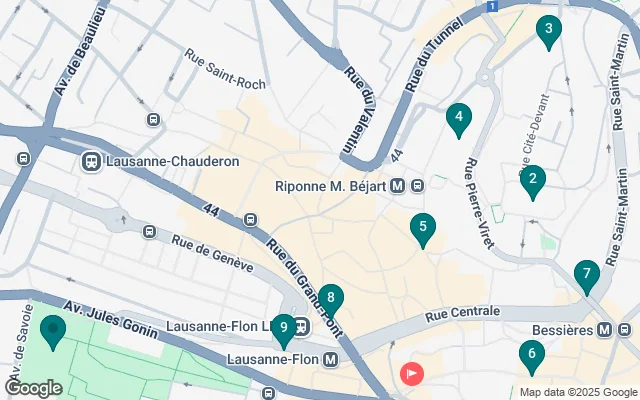Open marker number 8 on Rue du Grand-Pont
This screenshot has height=400, width=640.
(x=330, y=298)
